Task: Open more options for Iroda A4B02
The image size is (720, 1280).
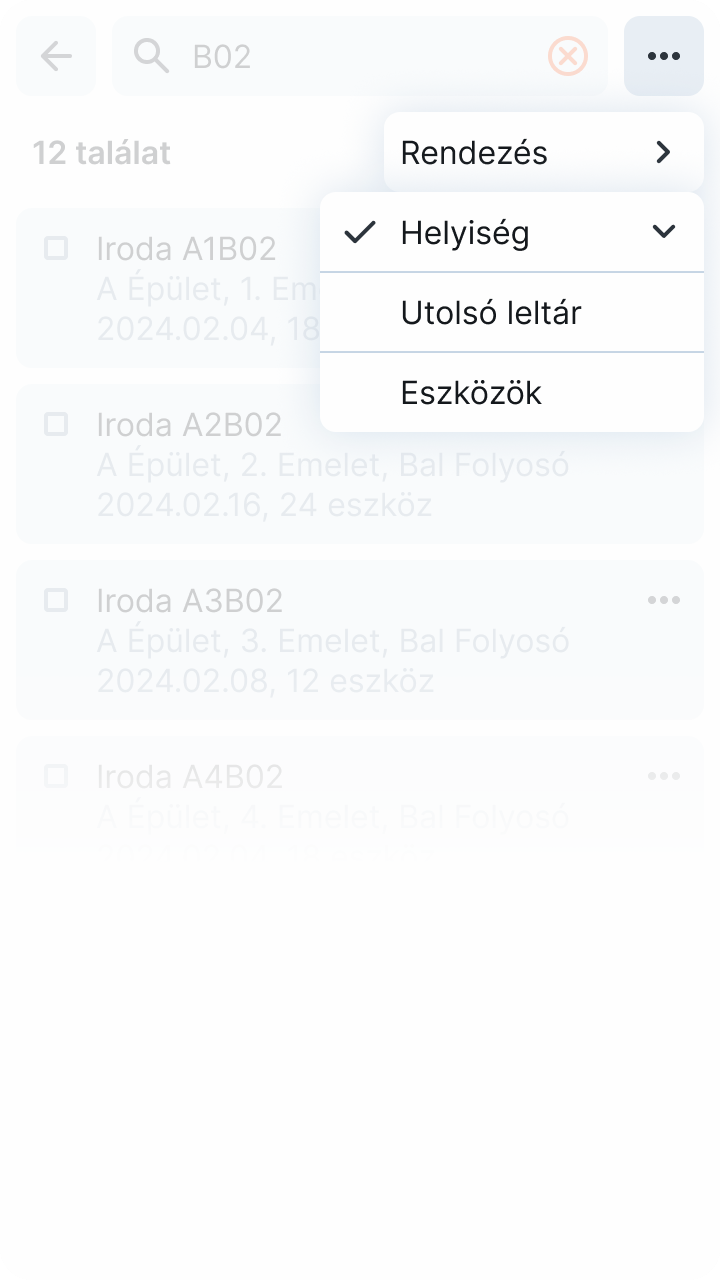Action: tap(664, 776)
